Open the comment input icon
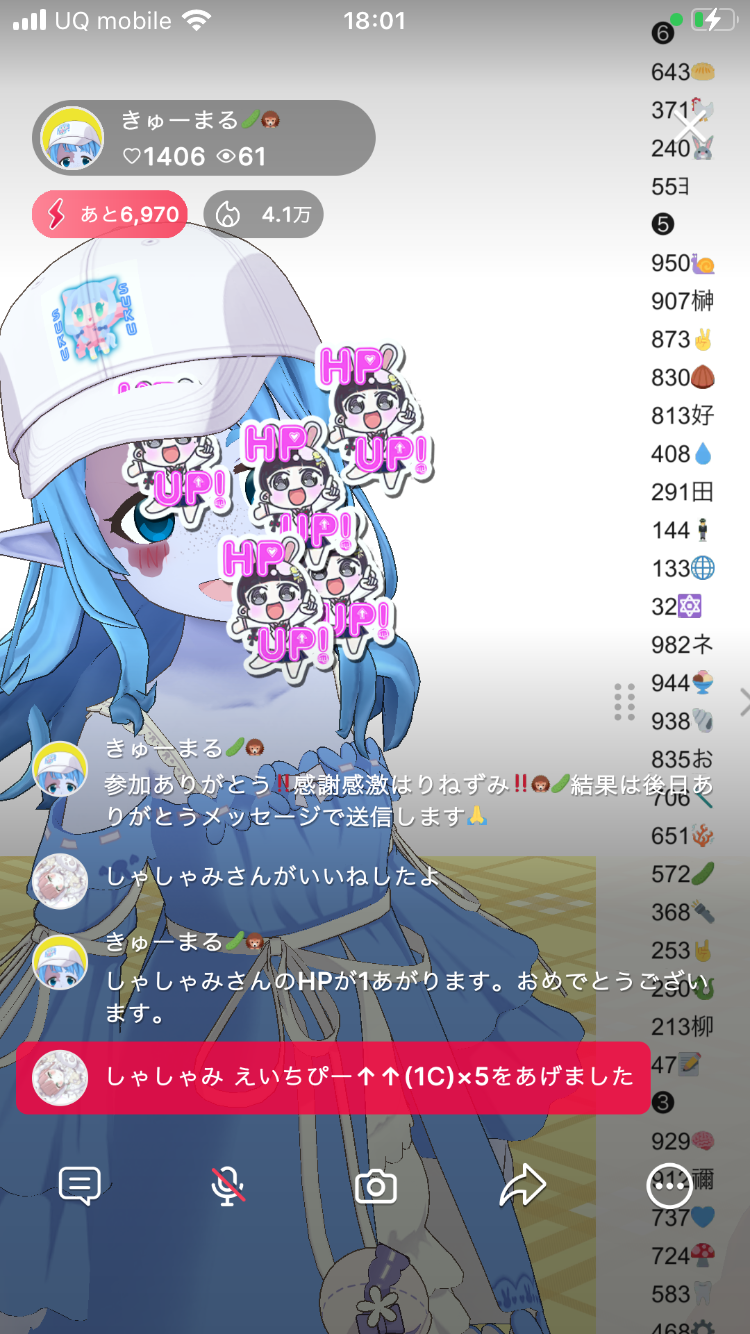Screen dimensions: 750x1334 [79, 1187]
